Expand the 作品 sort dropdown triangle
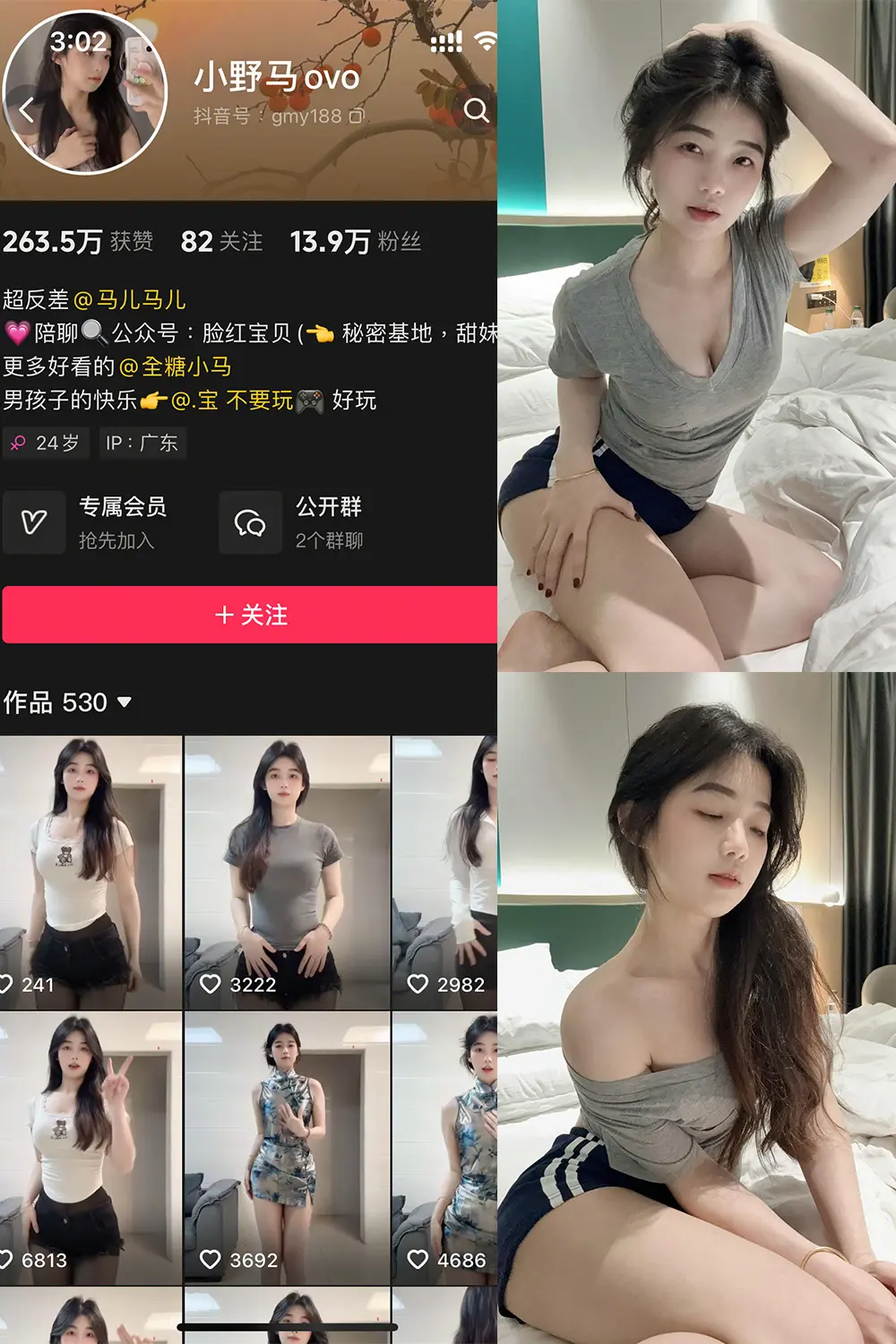The width and height of the screenshot is (896, 1344). (x=125, y=704)
